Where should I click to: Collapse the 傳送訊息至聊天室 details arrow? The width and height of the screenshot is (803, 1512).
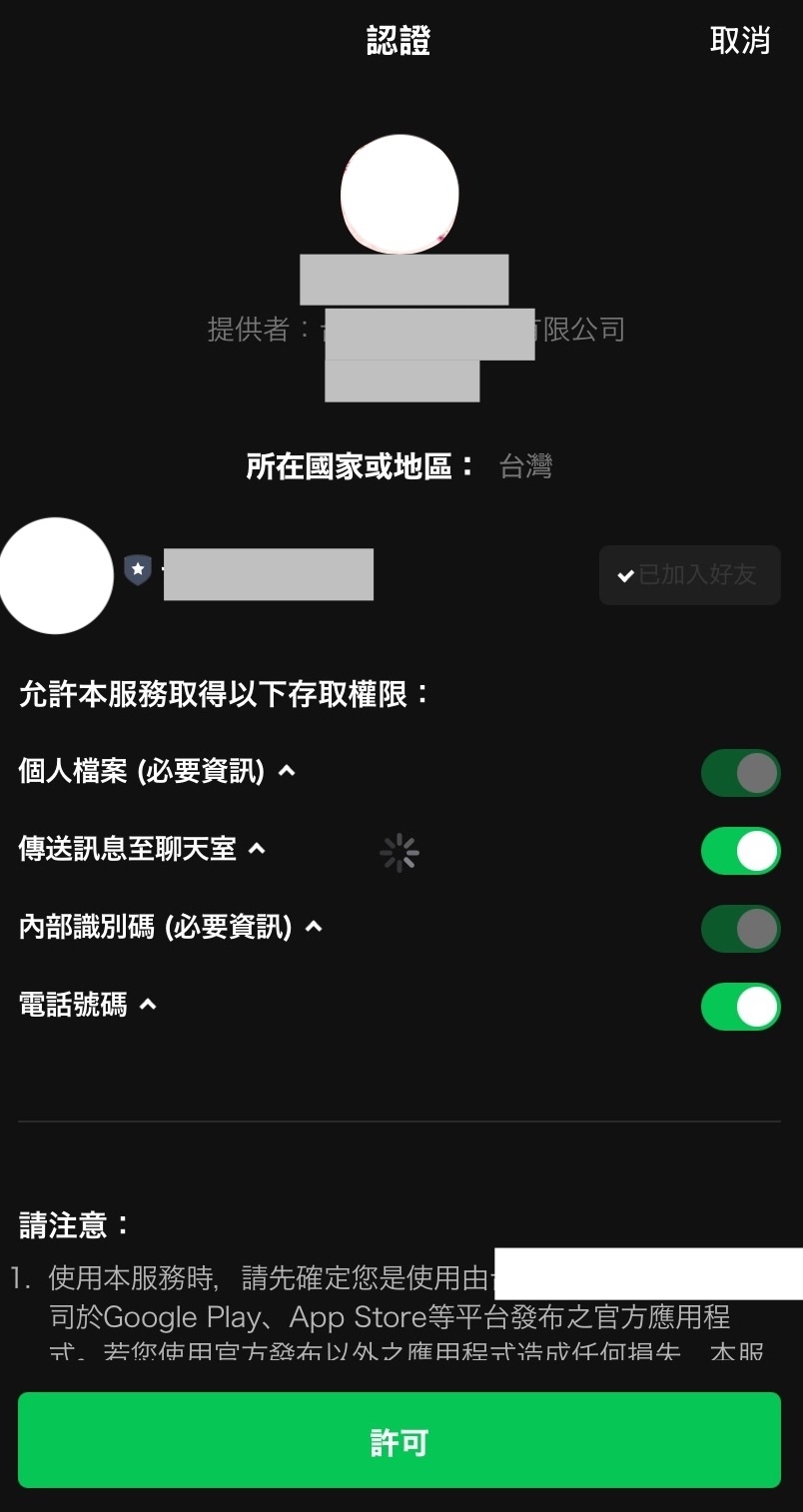click(x=257, y=849)
